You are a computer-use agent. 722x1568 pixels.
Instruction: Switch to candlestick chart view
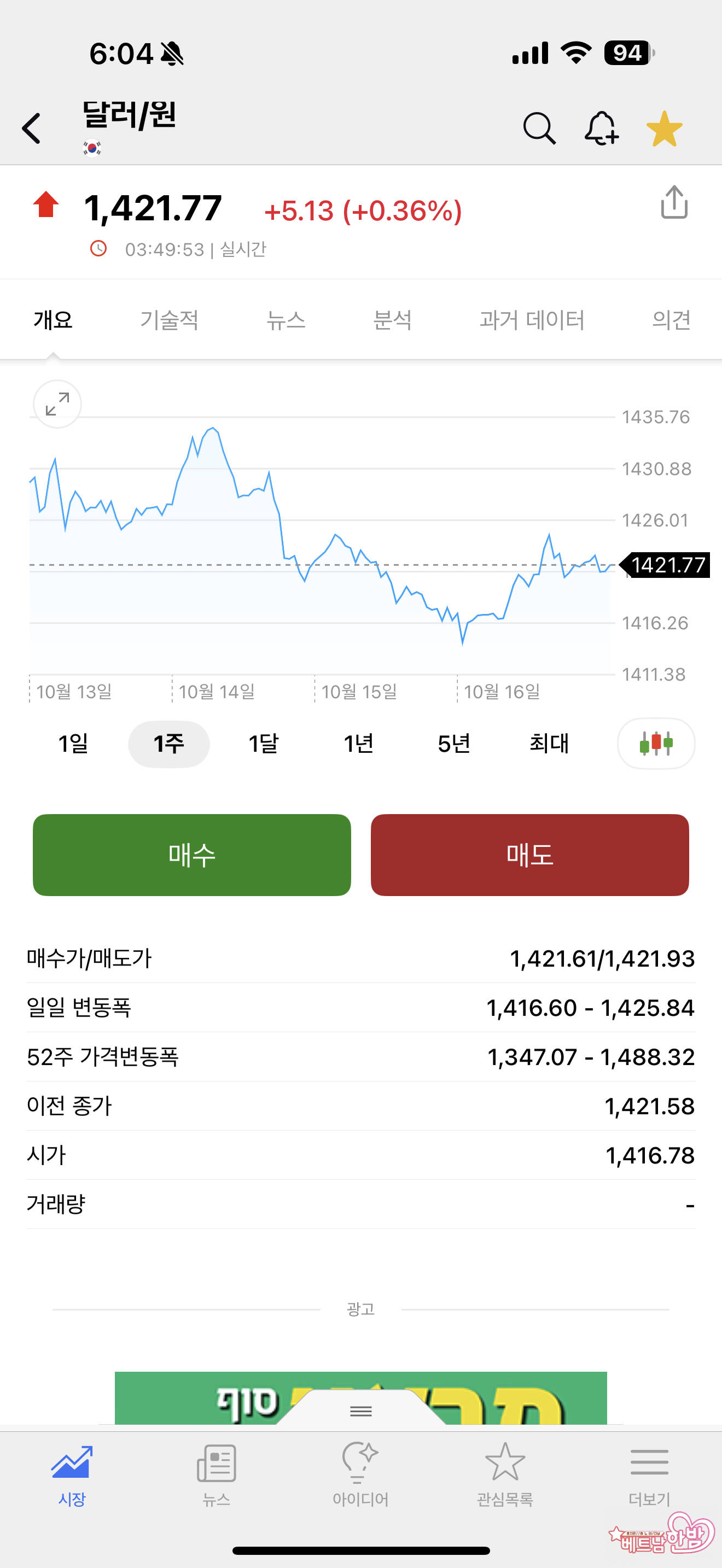coord(656,743)
